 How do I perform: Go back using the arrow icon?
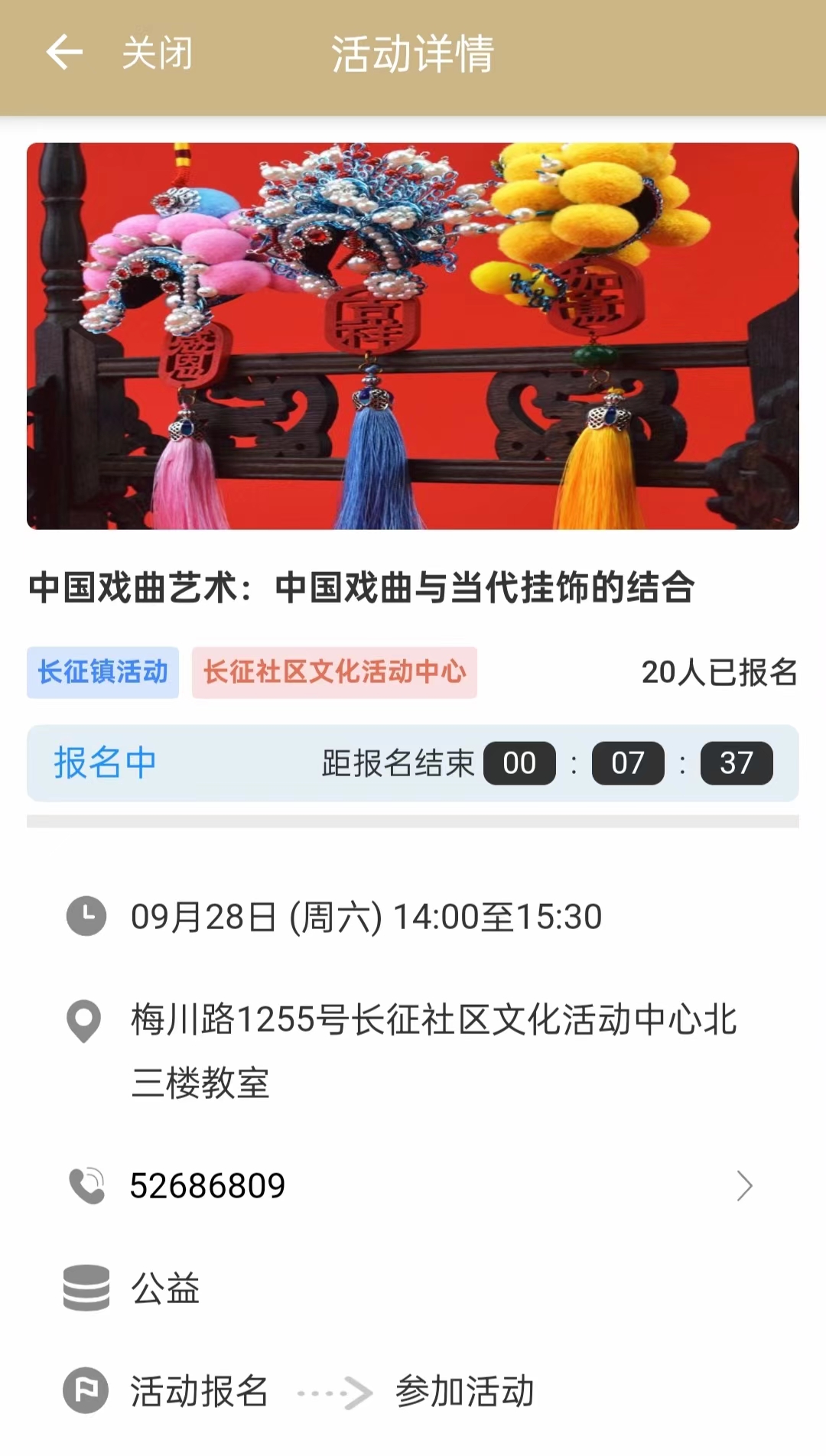point(64,53)
